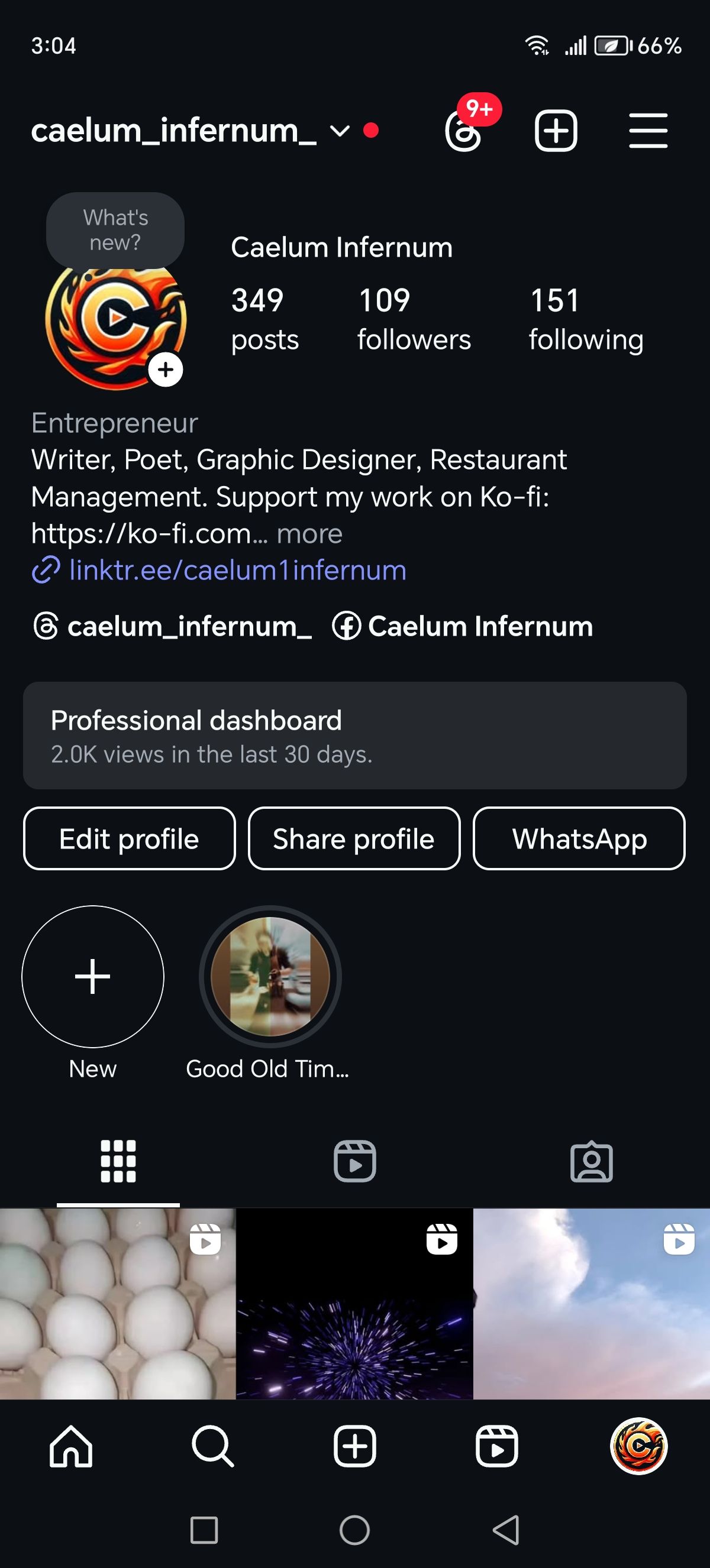Image resolution: width=710 pixels, height=1568 pixels.
Task: Open the What's new? note bubble
Action: pyautogui.click(x=115, y=230)
